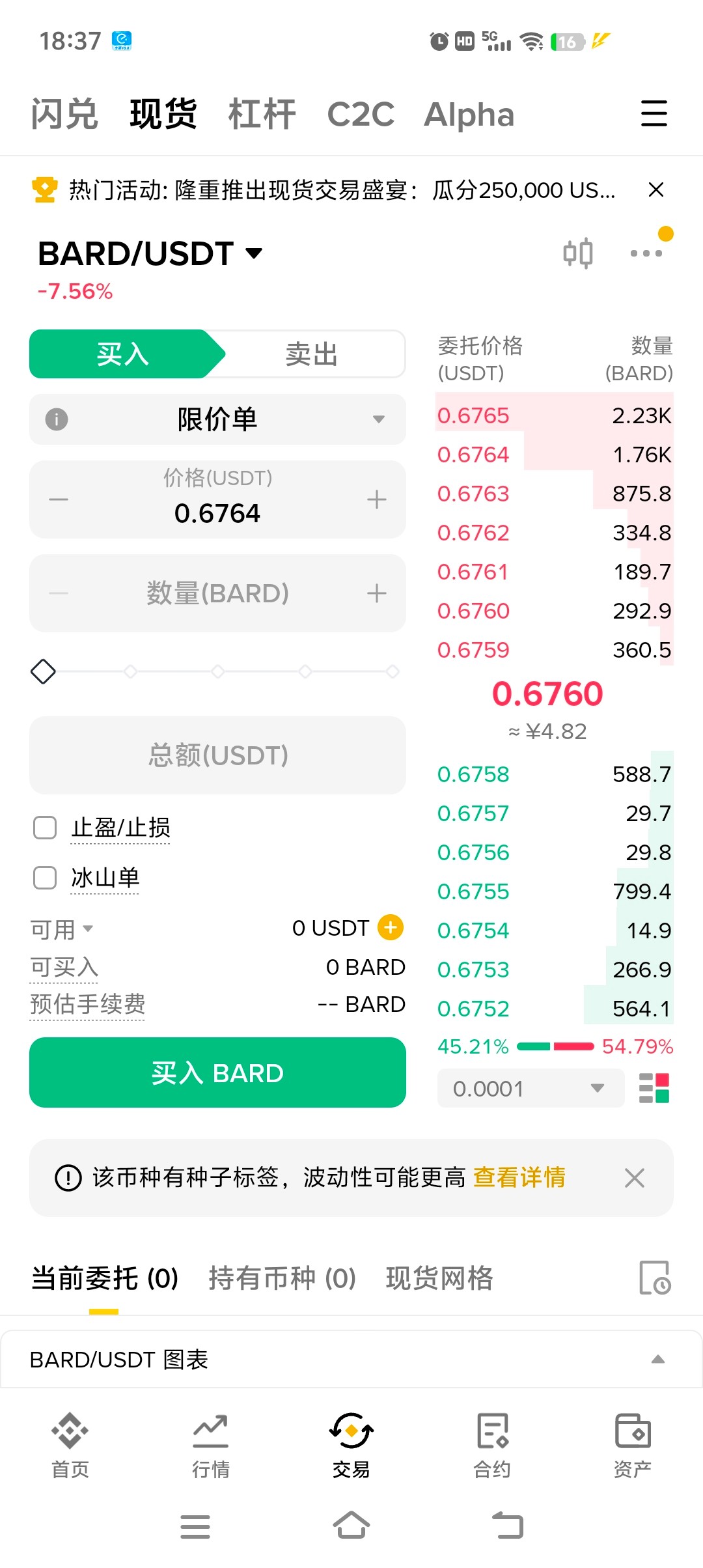Open the hamburger menu at top right
703x1568 pixels.
654,113
